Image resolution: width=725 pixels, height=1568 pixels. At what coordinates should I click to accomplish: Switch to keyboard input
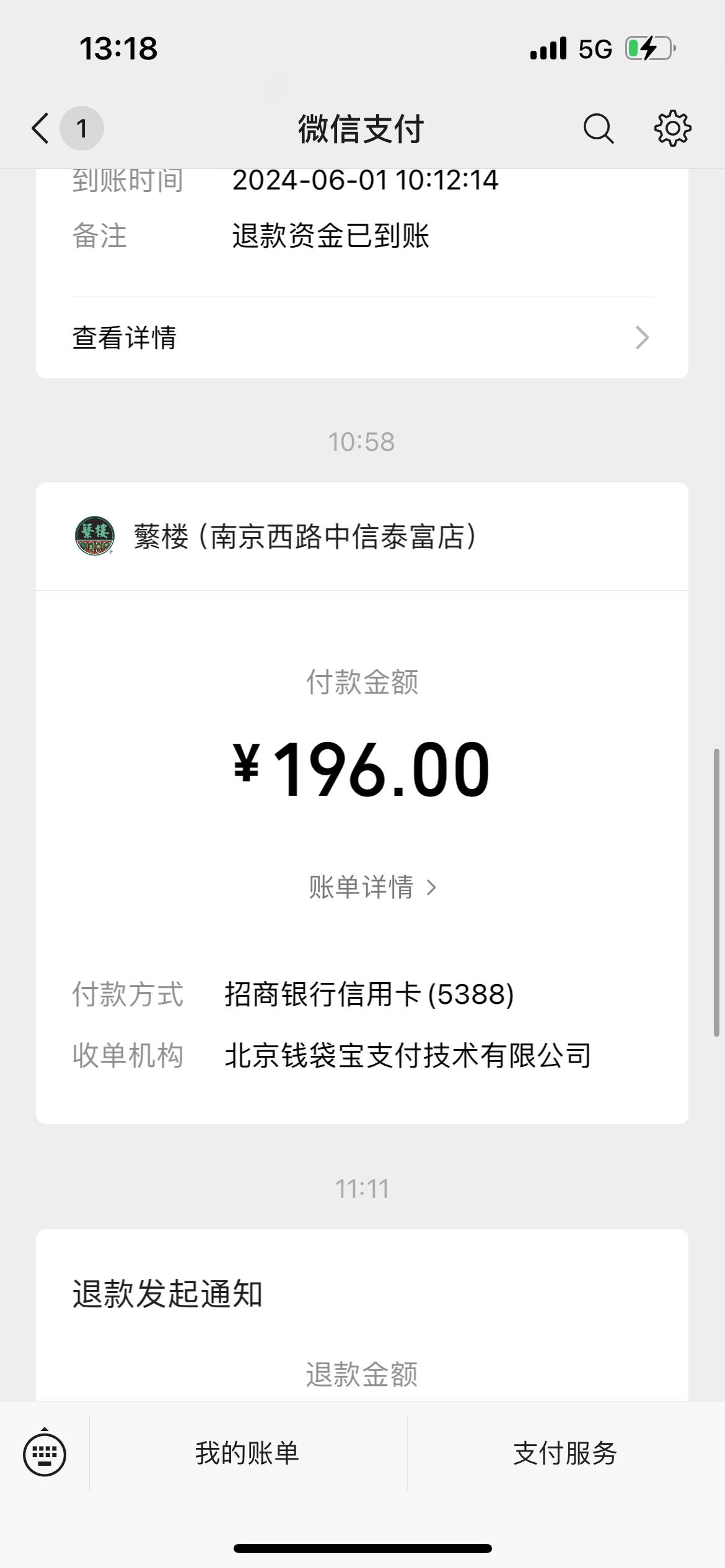click(45, 1453)
